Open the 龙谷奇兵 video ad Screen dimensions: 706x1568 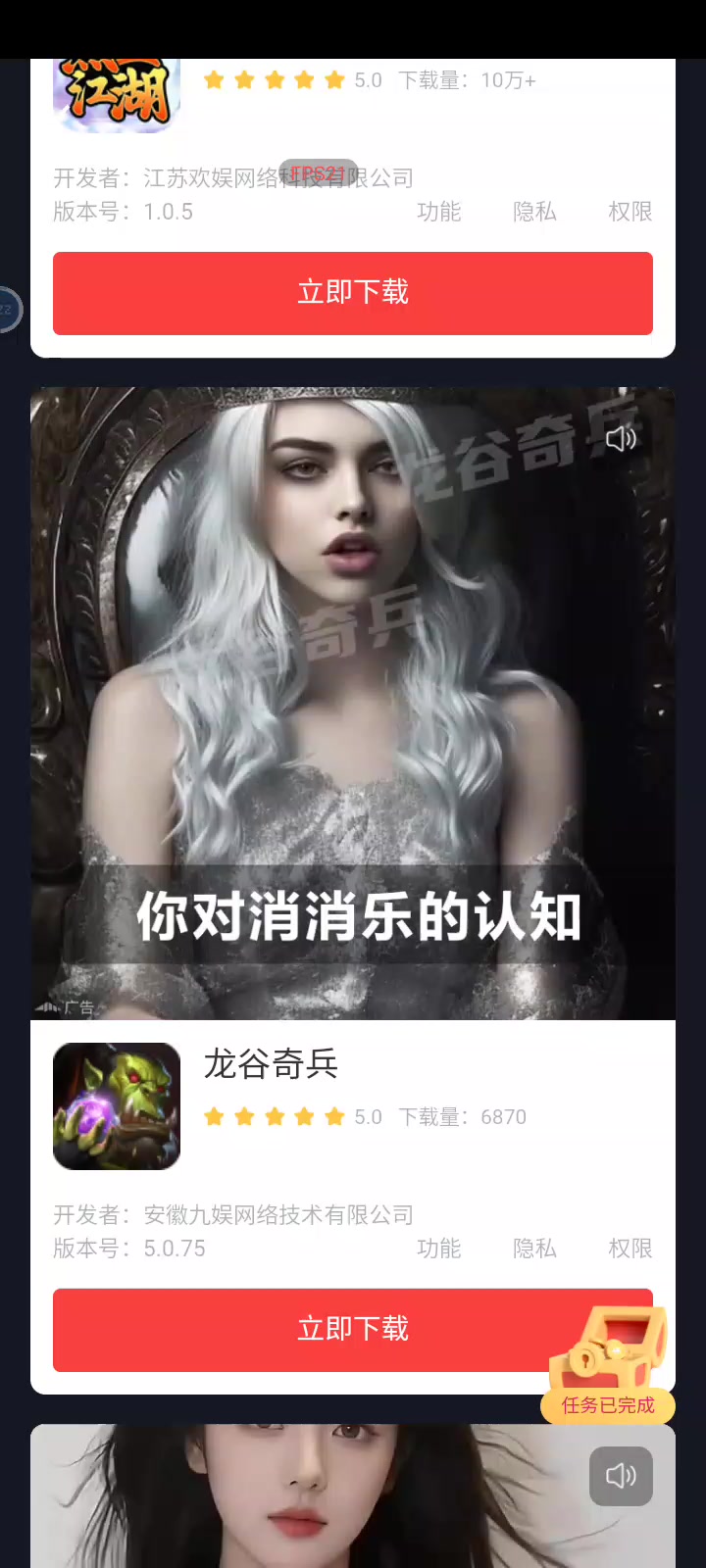tap(353, 704)
